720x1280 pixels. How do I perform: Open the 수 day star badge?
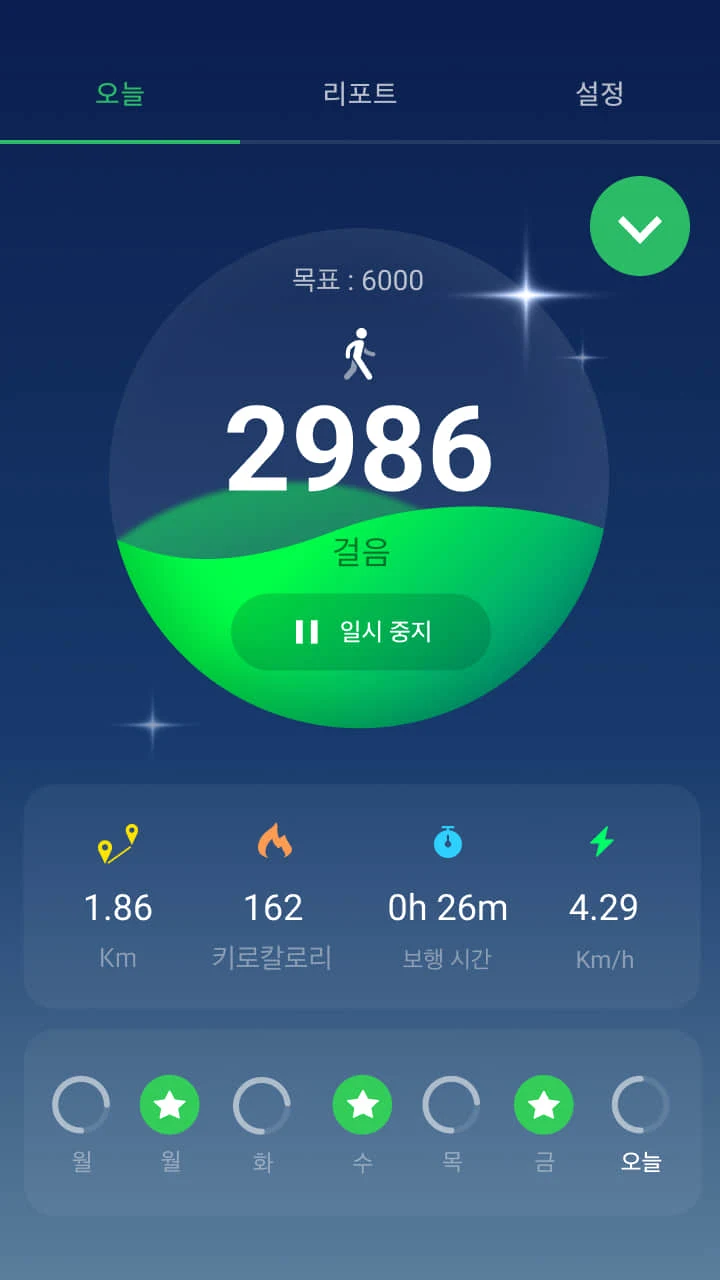coord(362,1106)
